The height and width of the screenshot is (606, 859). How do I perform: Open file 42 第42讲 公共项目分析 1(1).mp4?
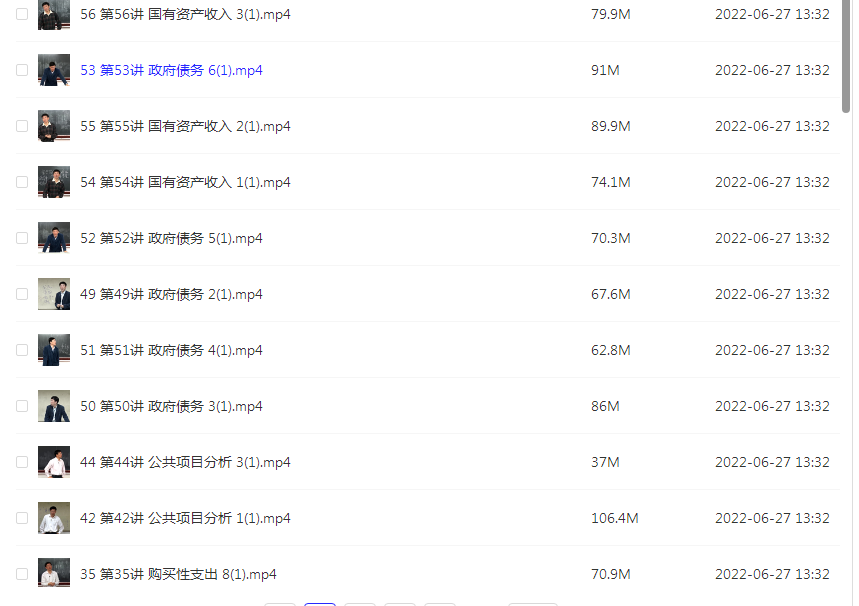185,518
